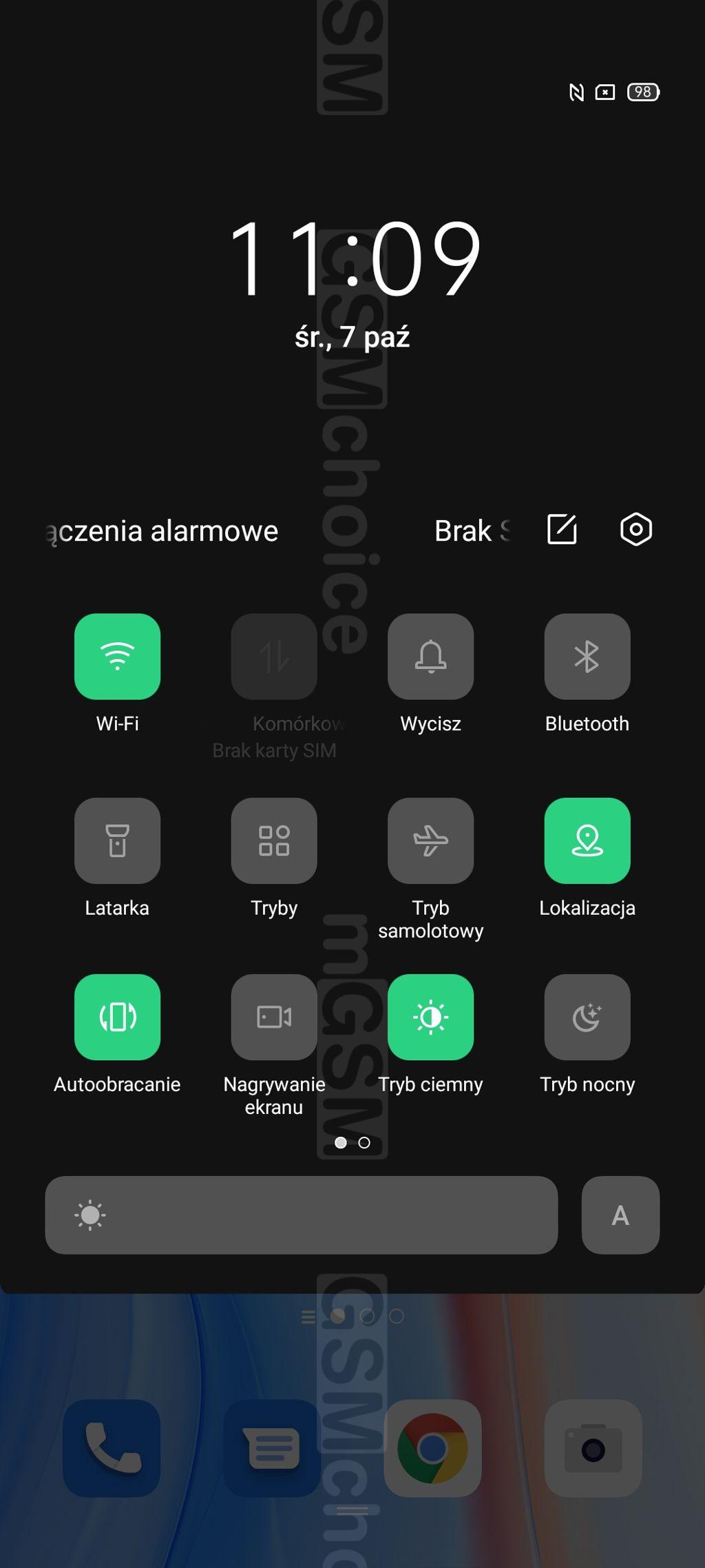Start Nagrywanie ekranu screen recording
The image size is (705, 1568).
[x=274, y=1017]
